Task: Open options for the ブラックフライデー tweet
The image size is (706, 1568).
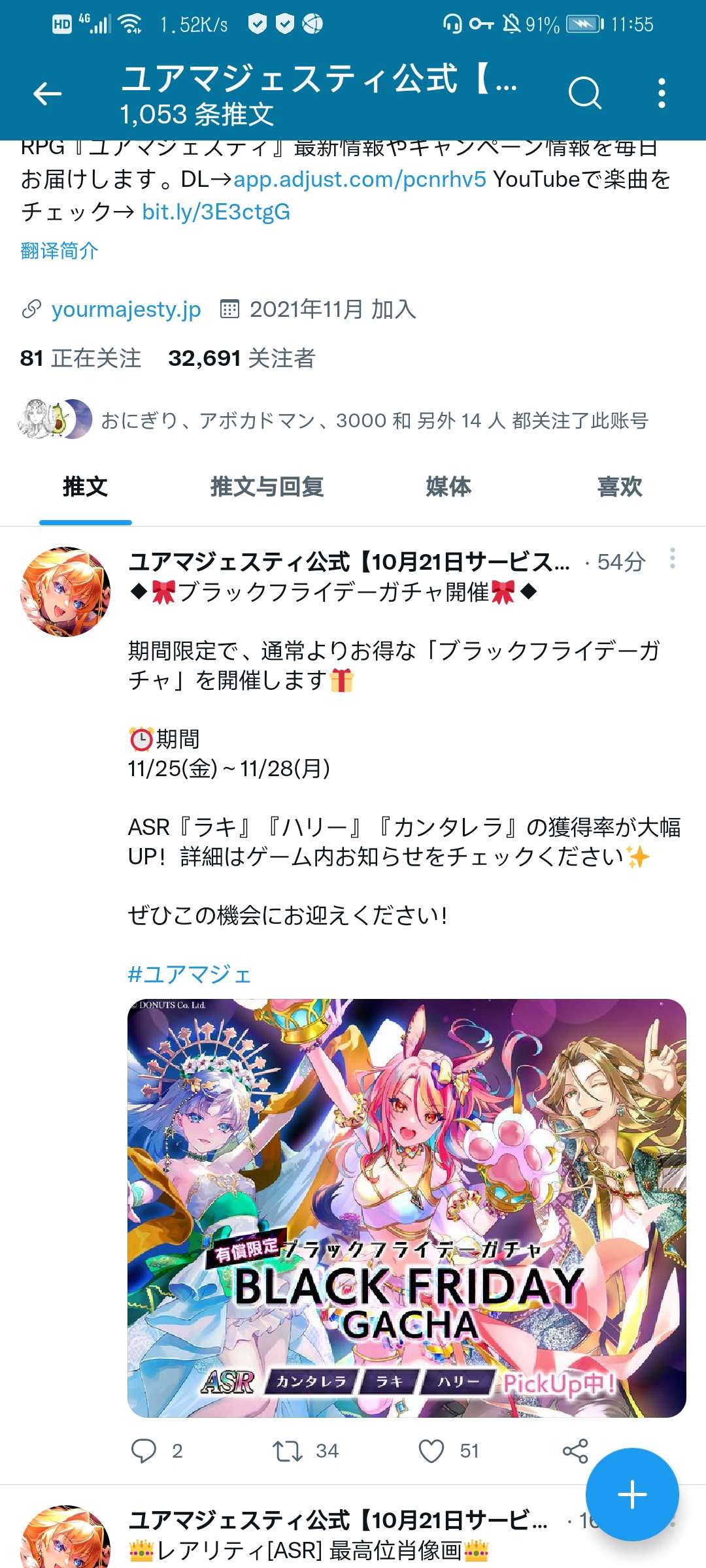Action: click(x=672, y=559)
